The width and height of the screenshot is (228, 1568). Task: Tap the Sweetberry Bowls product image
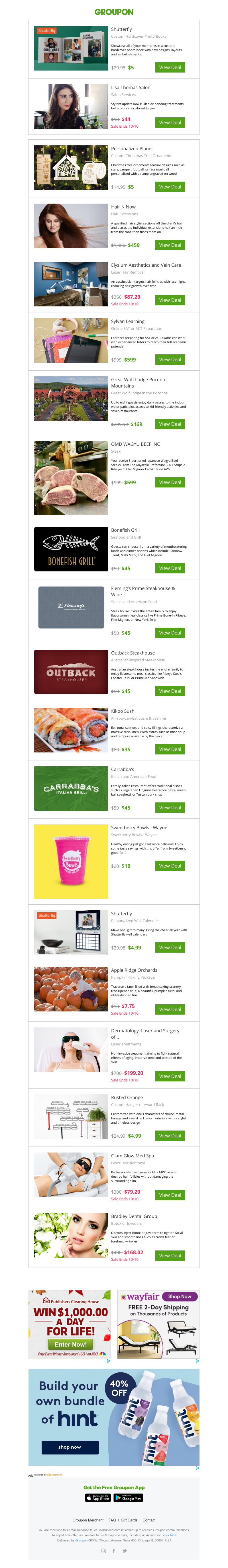[71, 861]
